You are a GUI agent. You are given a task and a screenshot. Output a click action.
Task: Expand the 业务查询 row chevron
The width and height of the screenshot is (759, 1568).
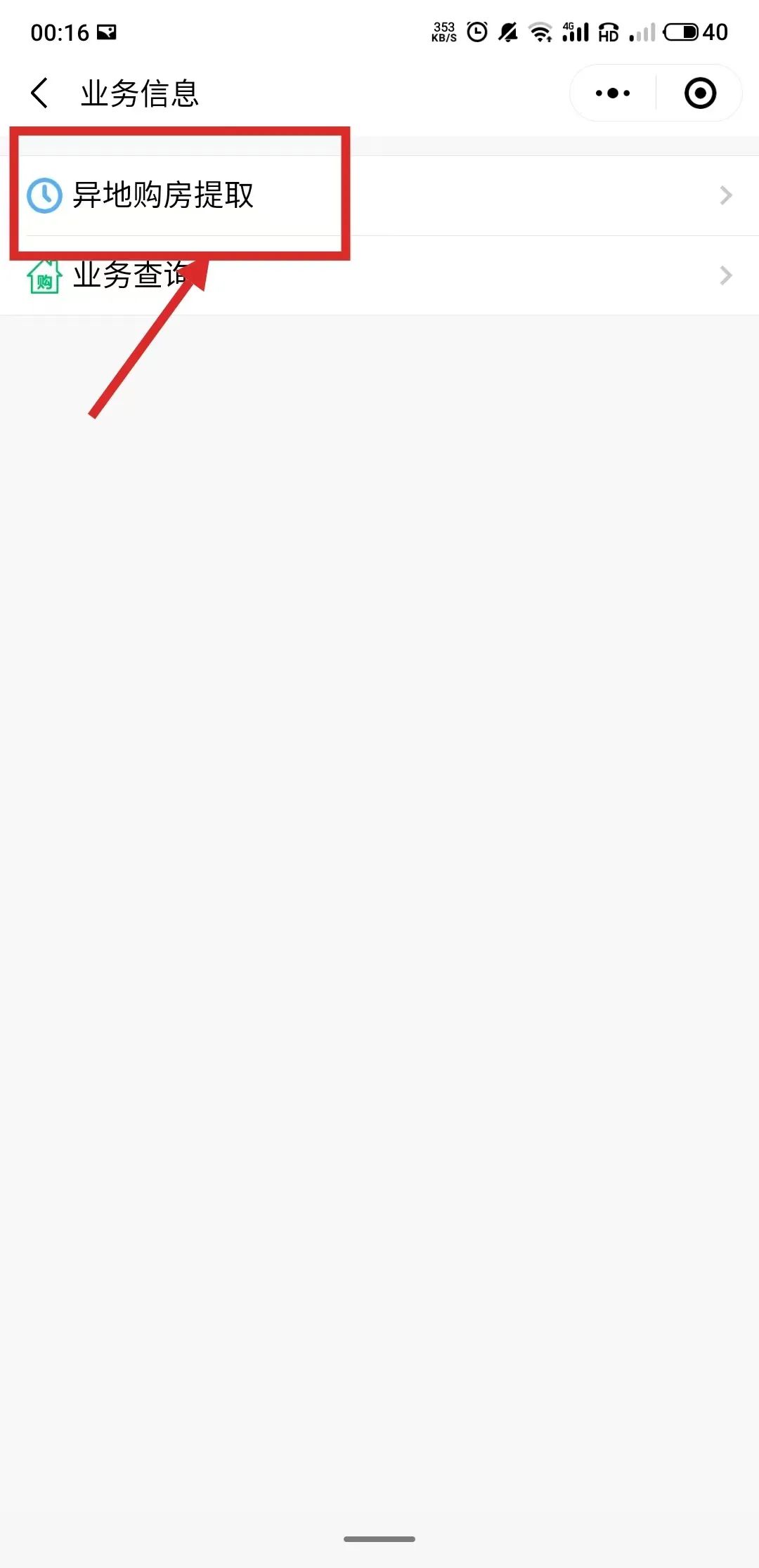[x=725, y=276]
